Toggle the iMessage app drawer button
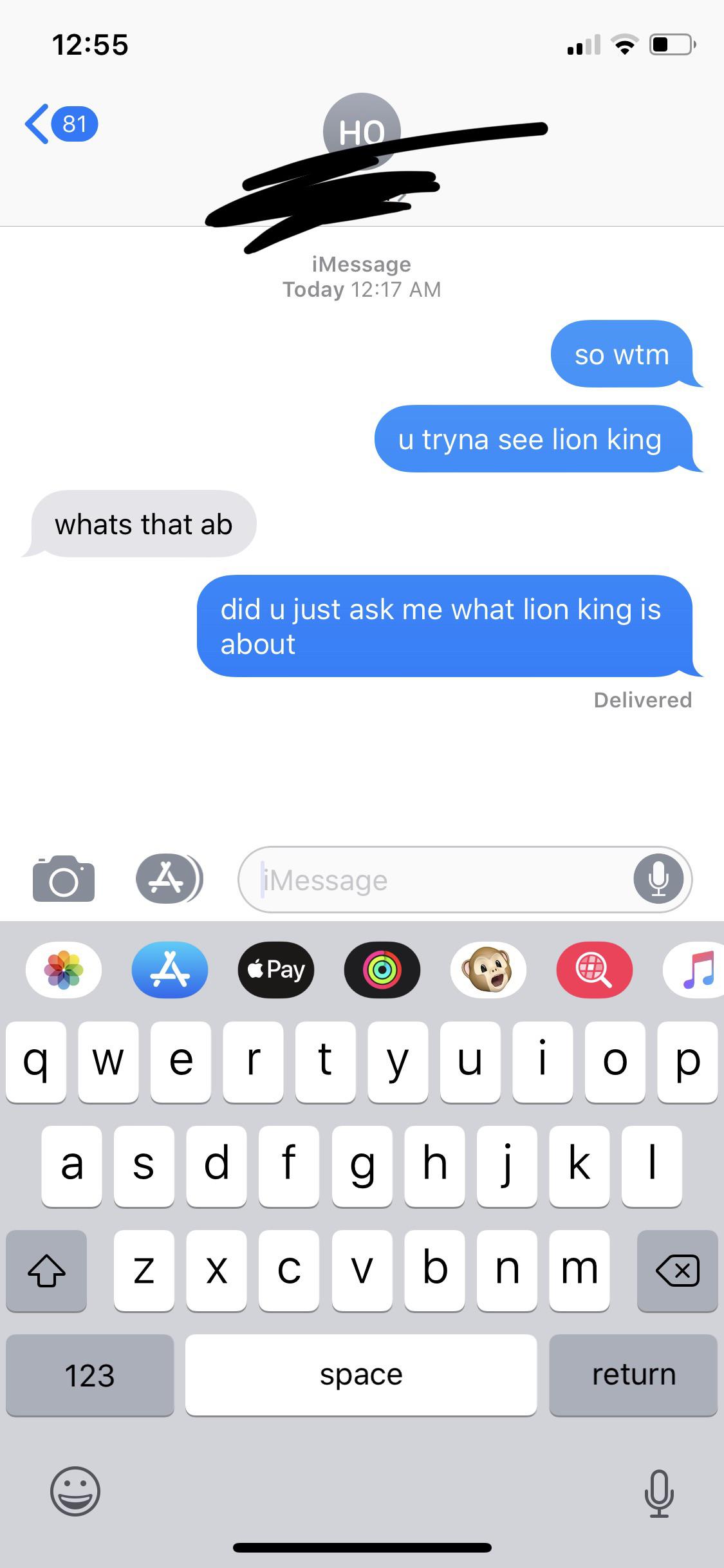This screenshot has height=1568, width=724. (169, 879)
